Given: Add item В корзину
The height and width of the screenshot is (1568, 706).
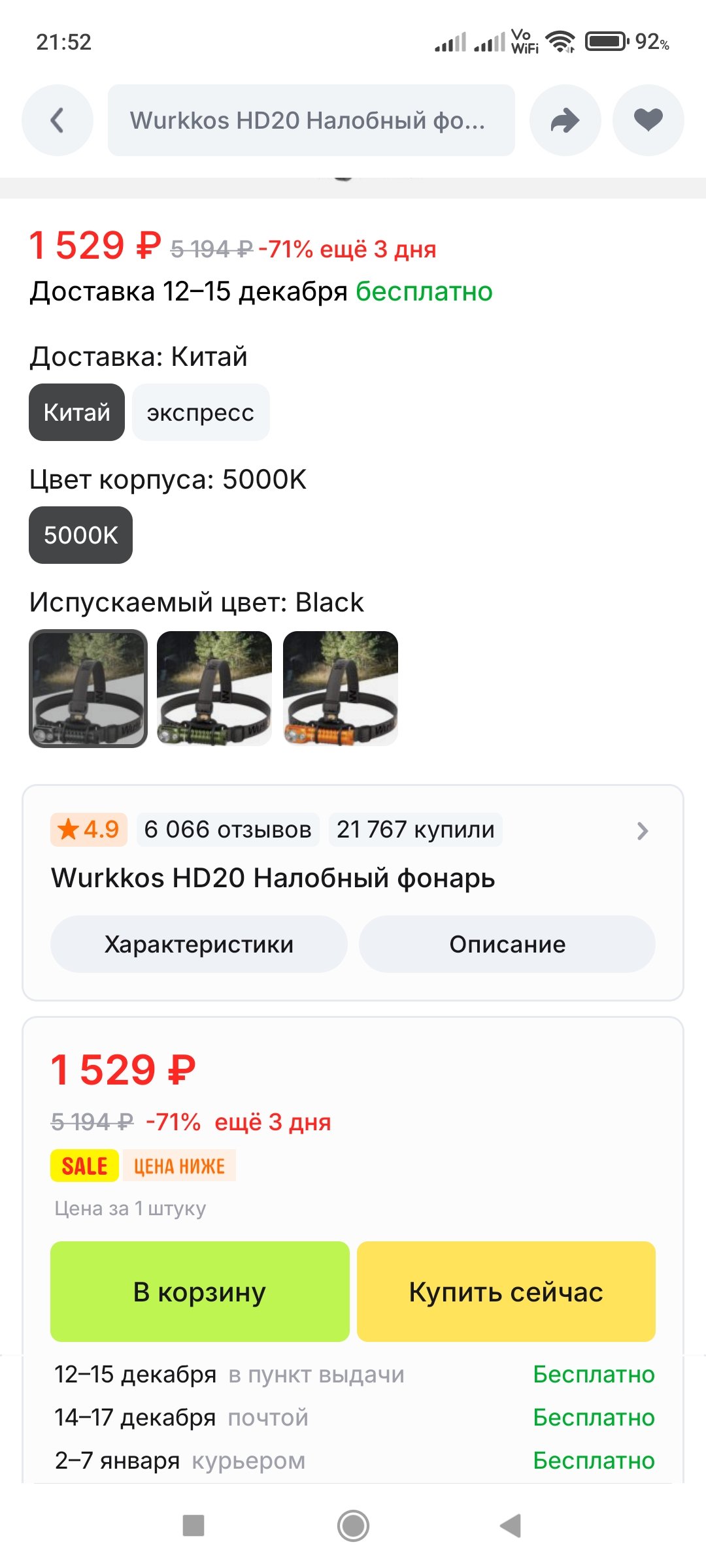Looking at the screenshot, I should click(199, 1292).
